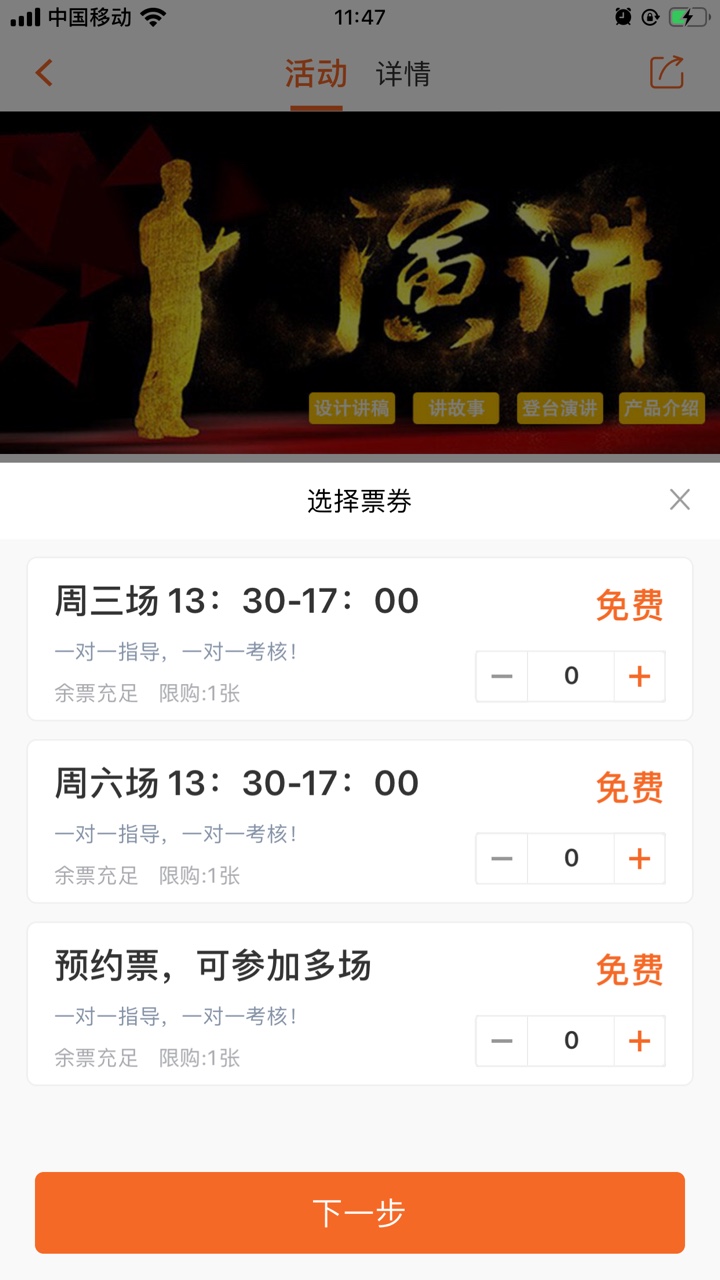This screenshot has height=1280, width=720.
Task: Tap the 周六场 ticket quantity field
Action: [x=570, y=858]
